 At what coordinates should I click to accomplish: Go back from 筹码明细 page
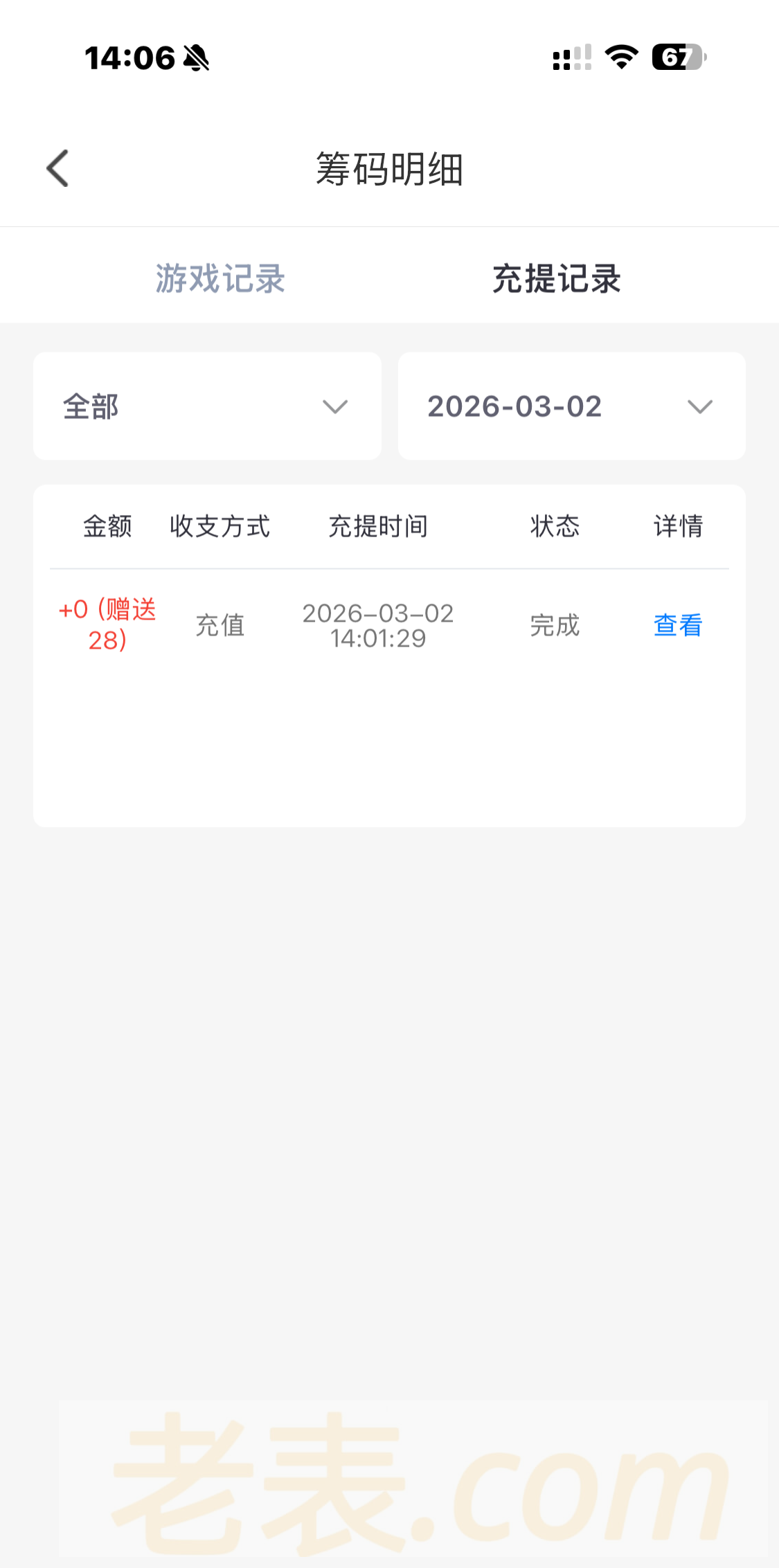[x=58, y=168]
